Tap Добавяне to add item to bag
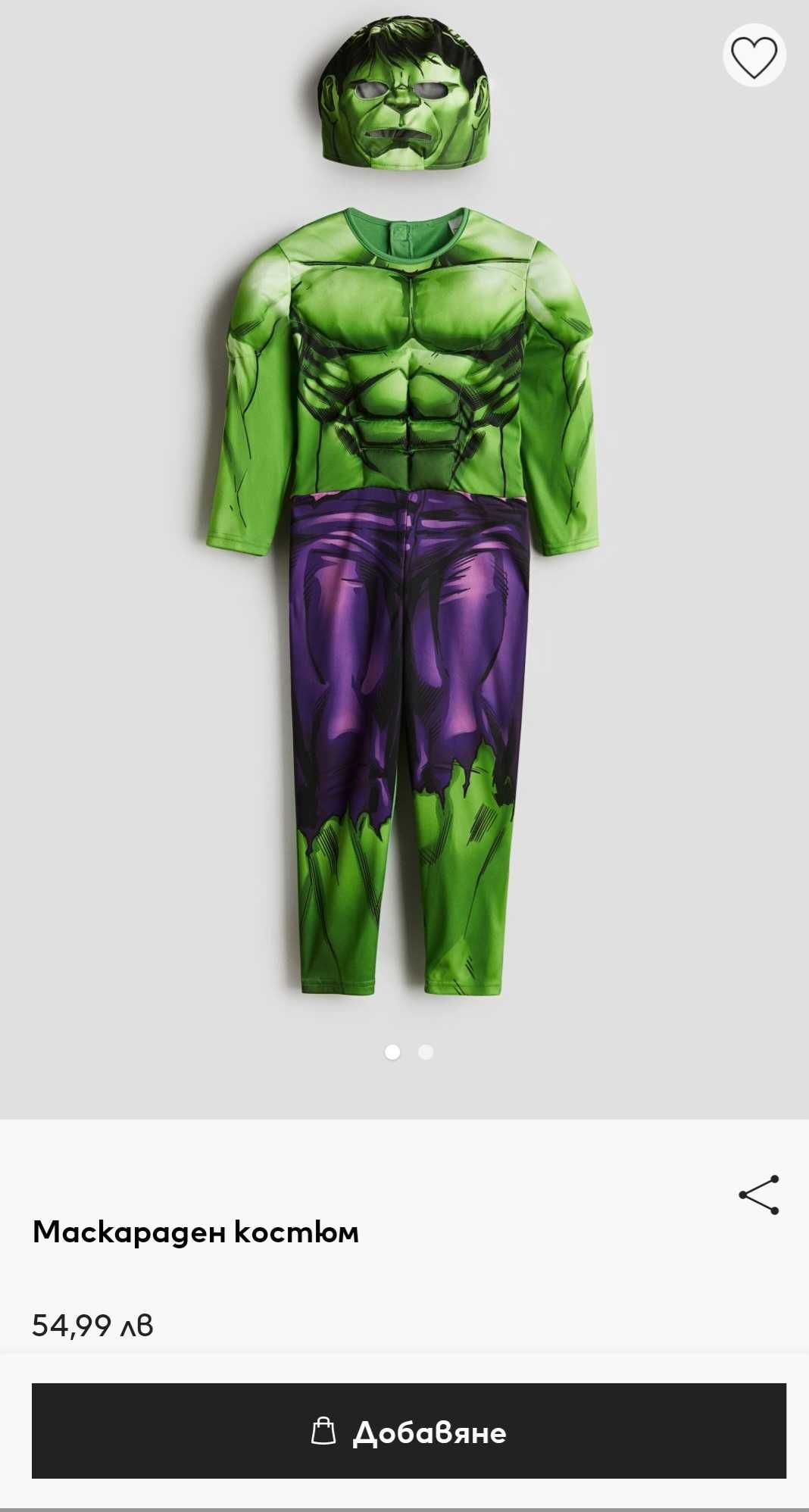Screen dimensions: 809x1512 [409, 1431]
